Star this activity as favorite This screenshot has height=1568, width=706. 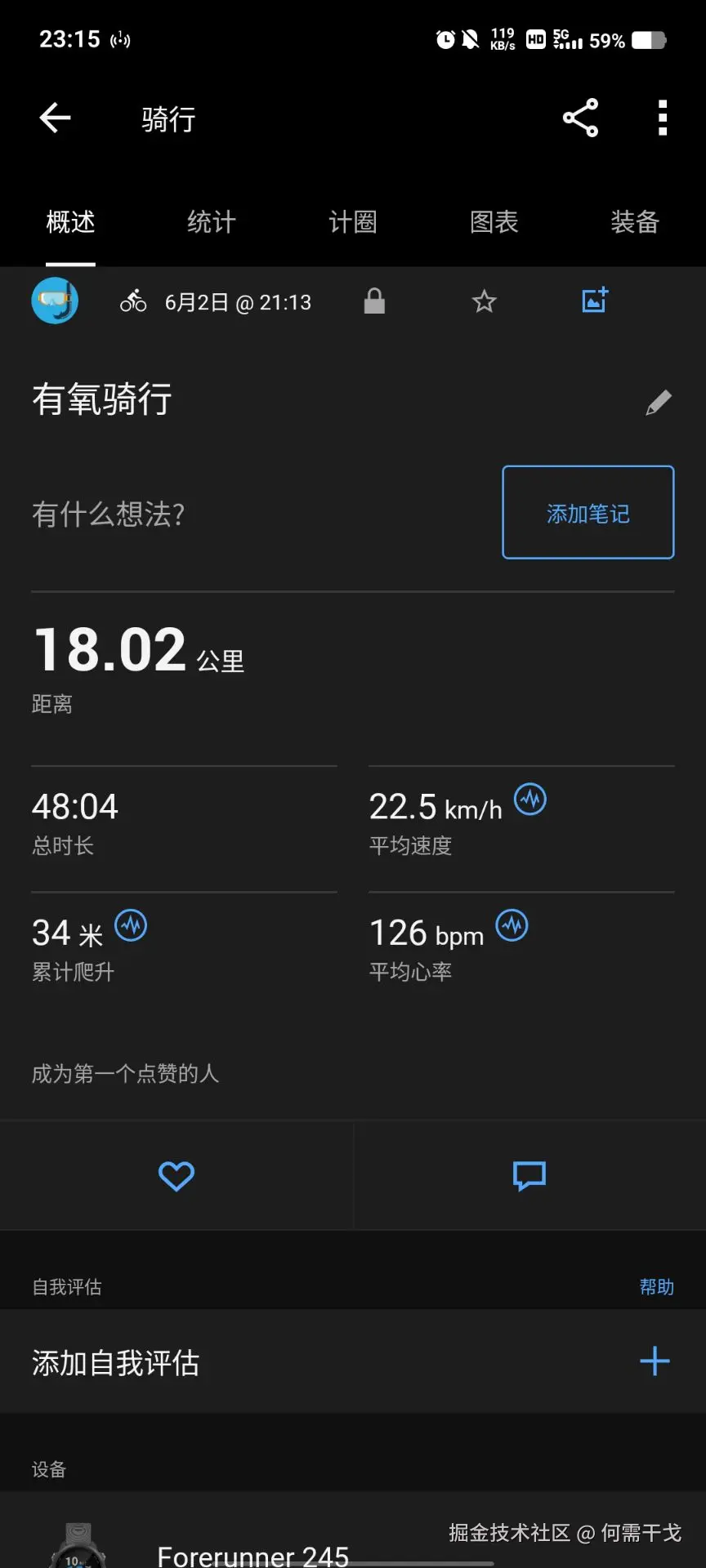click(x=484, y=301)
